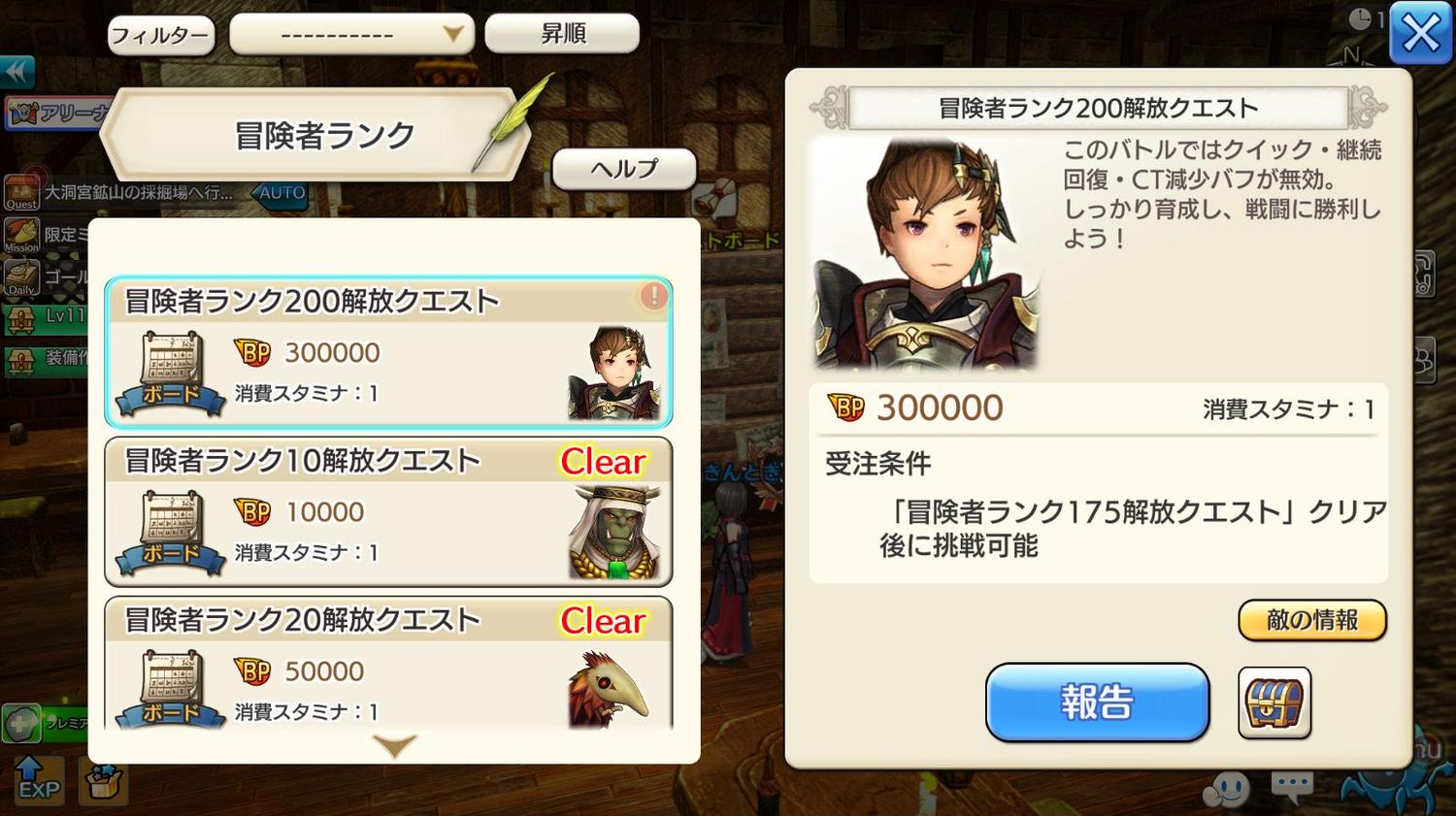Tap the blue 報告 button

pyautogui.click(x=1097, y=702)
